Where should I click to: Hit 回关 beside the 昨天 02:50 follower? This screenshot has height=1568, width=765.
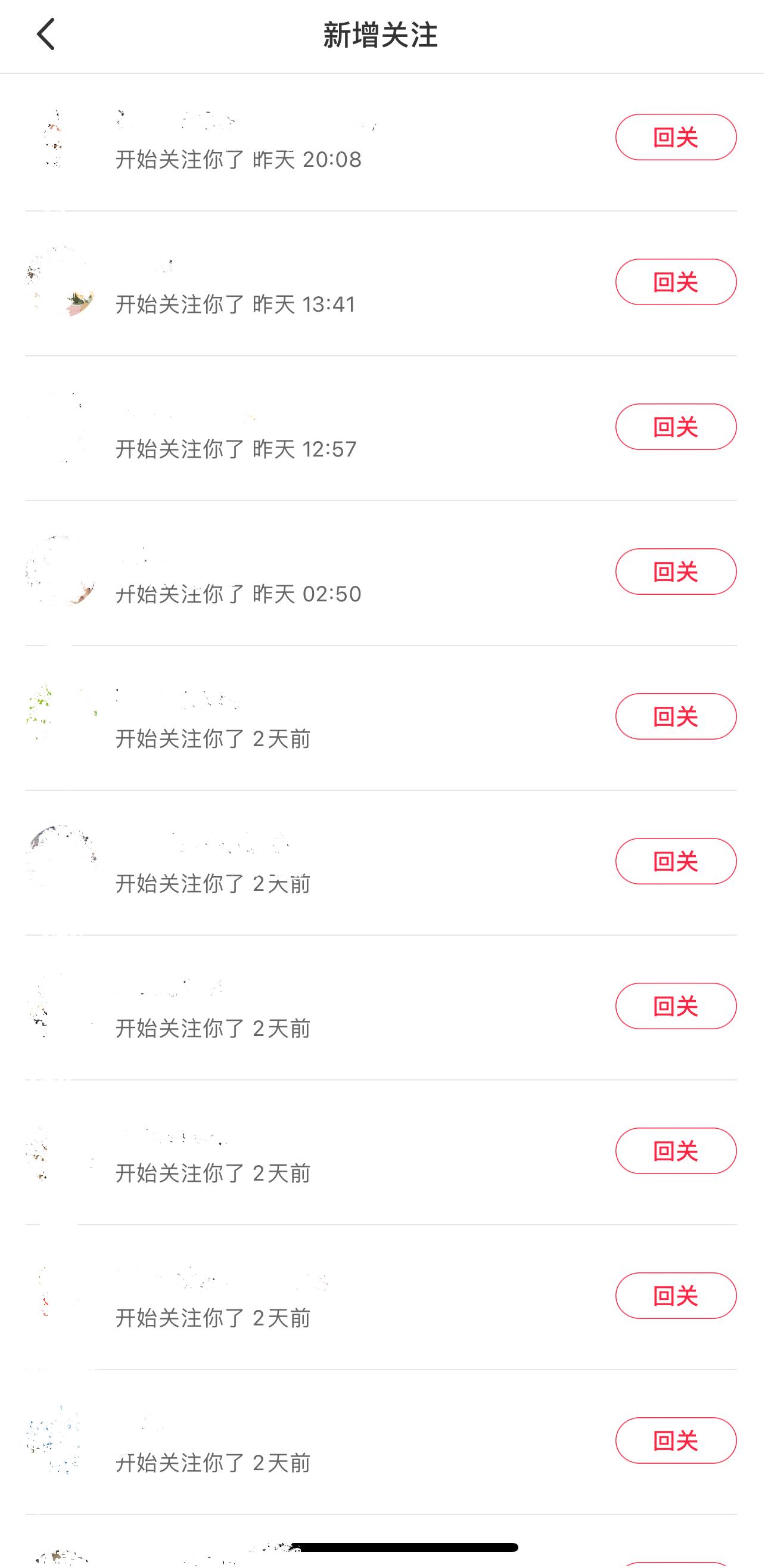(675, 572)
